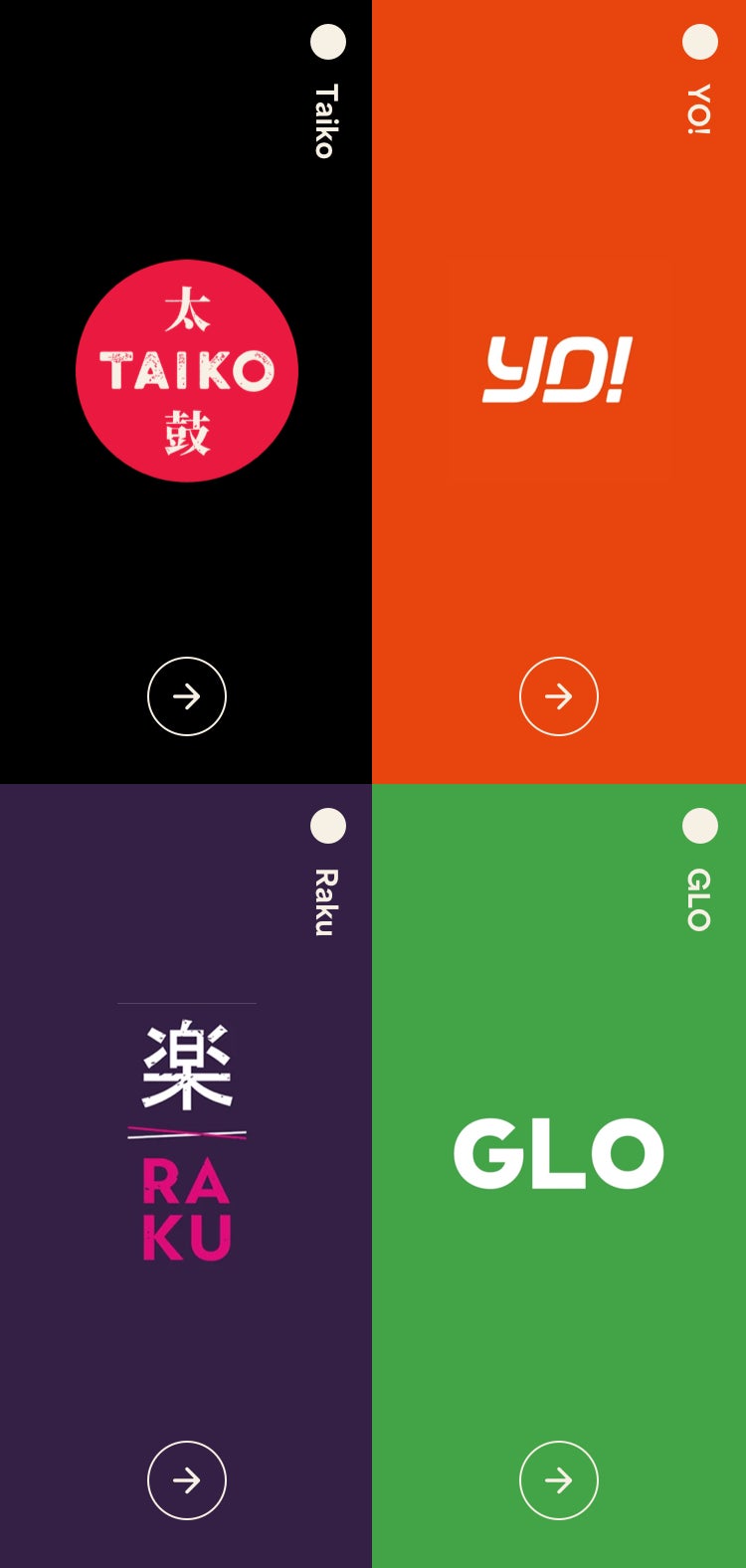Click the Raku kanji character logo
The width and height of the screenshot is (746, 1568).
point(186,1067)
